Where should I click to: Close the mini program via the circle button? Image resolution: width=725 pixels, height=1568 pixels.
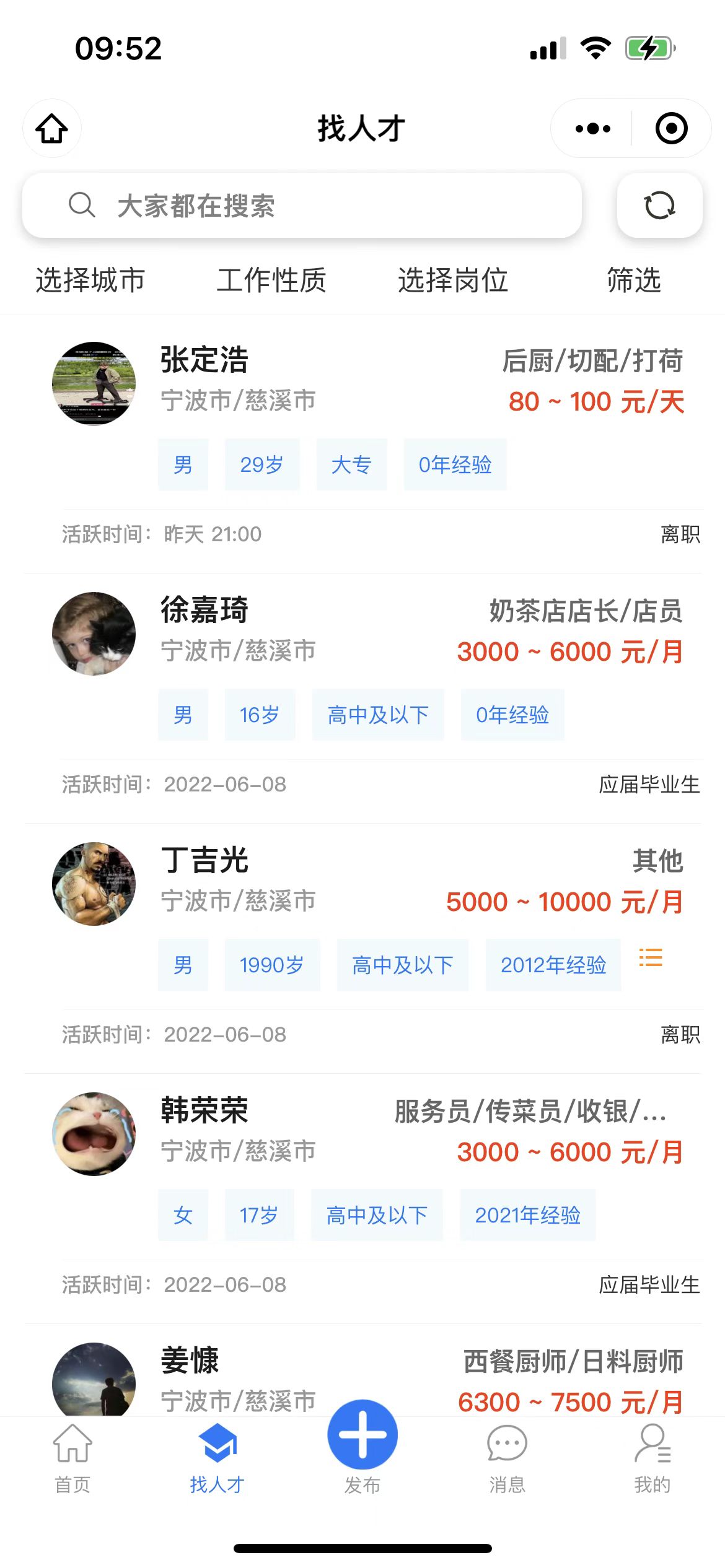(671, 128)
